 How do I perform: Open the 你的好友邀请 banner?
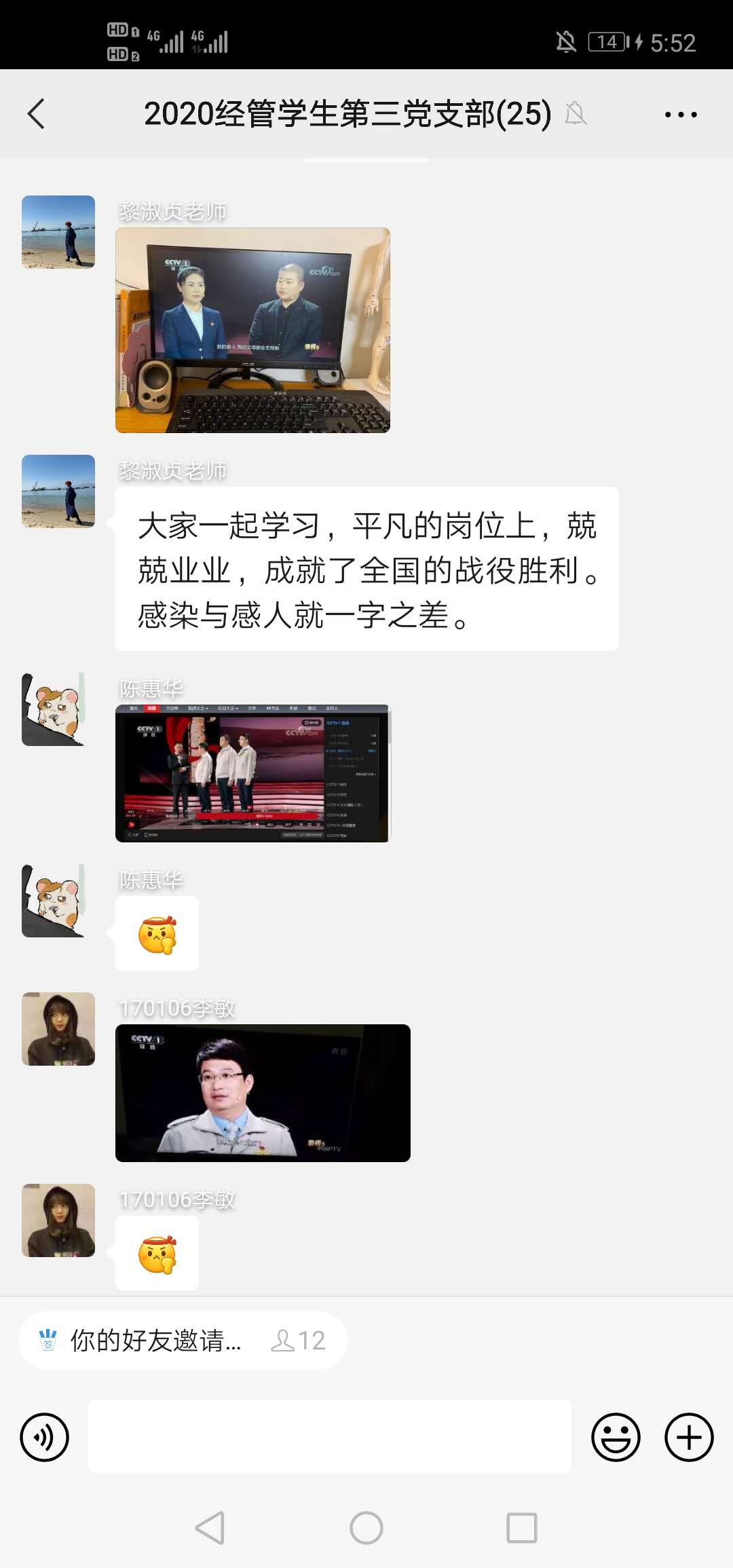click(182, 1341)
